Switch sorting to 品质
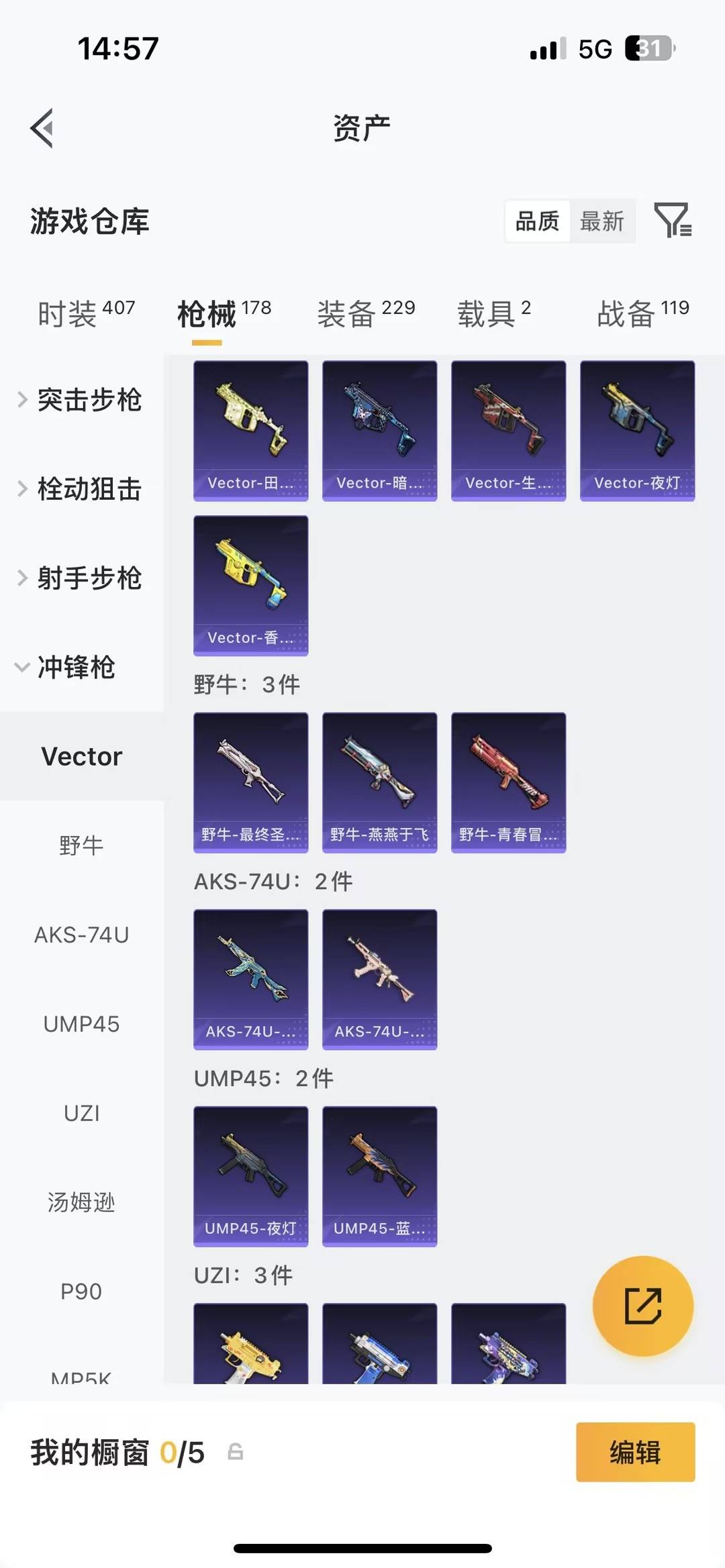Viewport: 725px width, 1568px height. (536, 221)
